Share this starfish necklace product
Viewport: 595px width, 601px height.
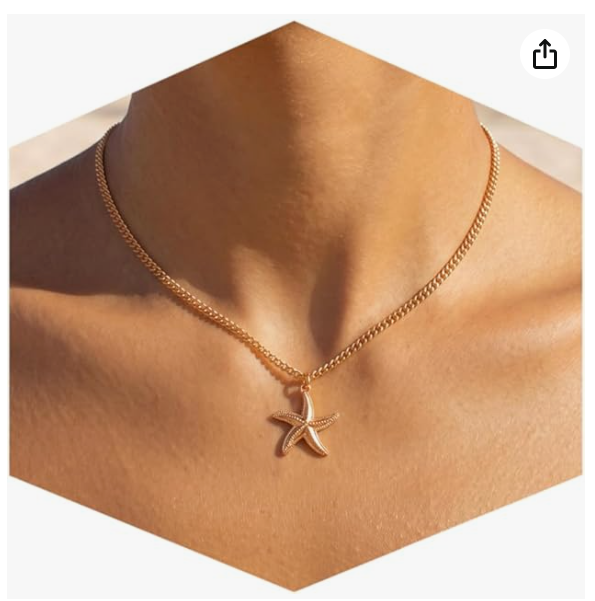(x=544, y=54)
